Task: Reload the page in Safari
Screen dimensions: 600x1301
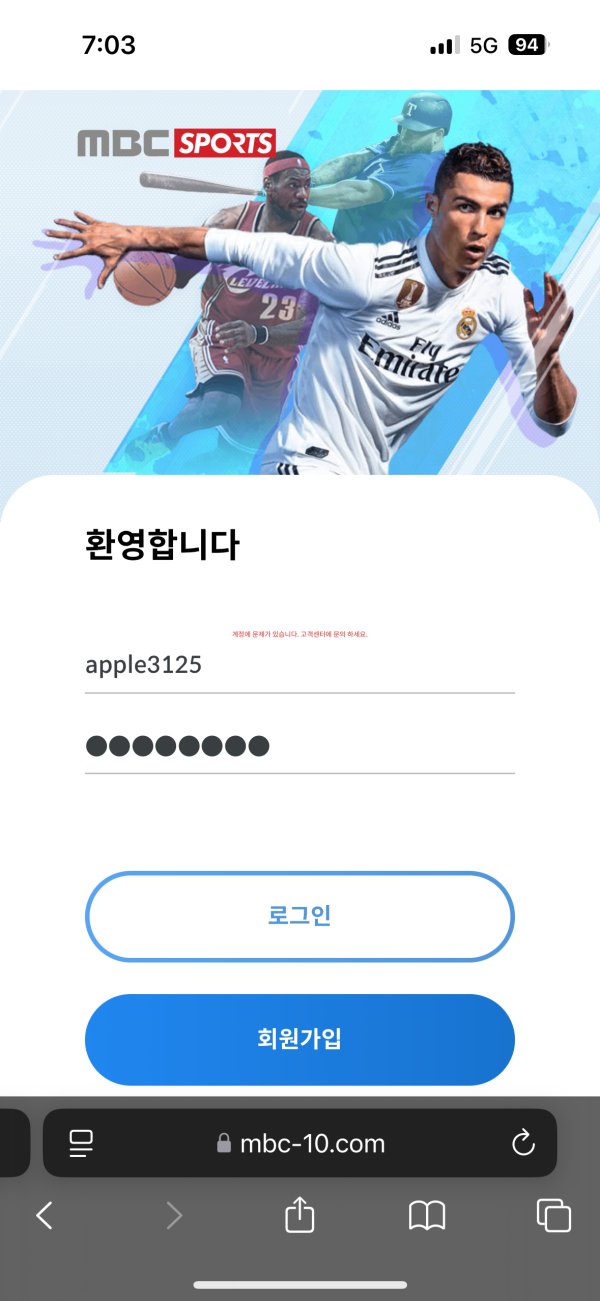Action: pyautogui.click(x=522, y=1144)
